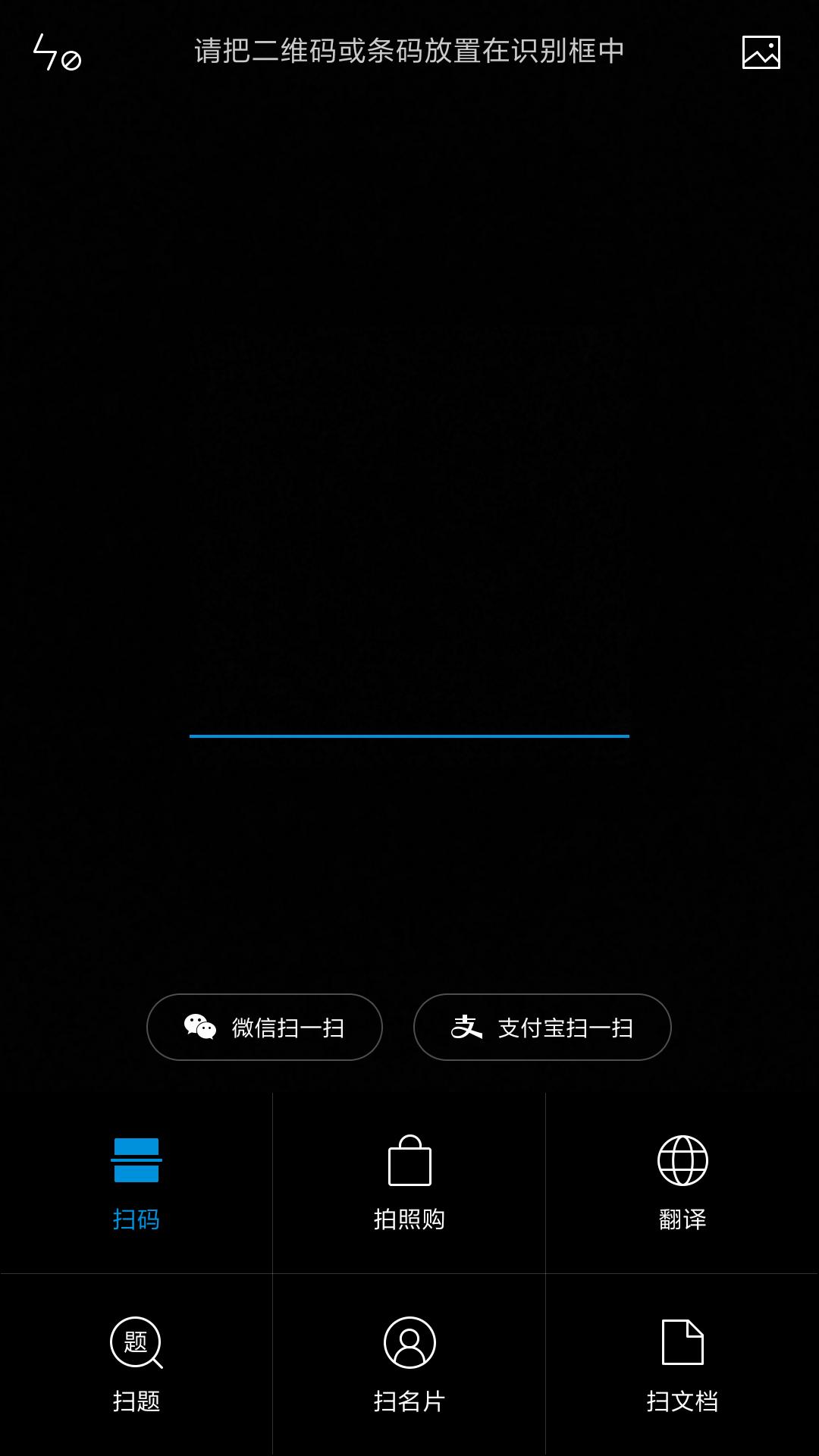Select the 扫题 magnifier icon
The height and width of the screenshot is (1456, 819).
tap(136, 1342)
